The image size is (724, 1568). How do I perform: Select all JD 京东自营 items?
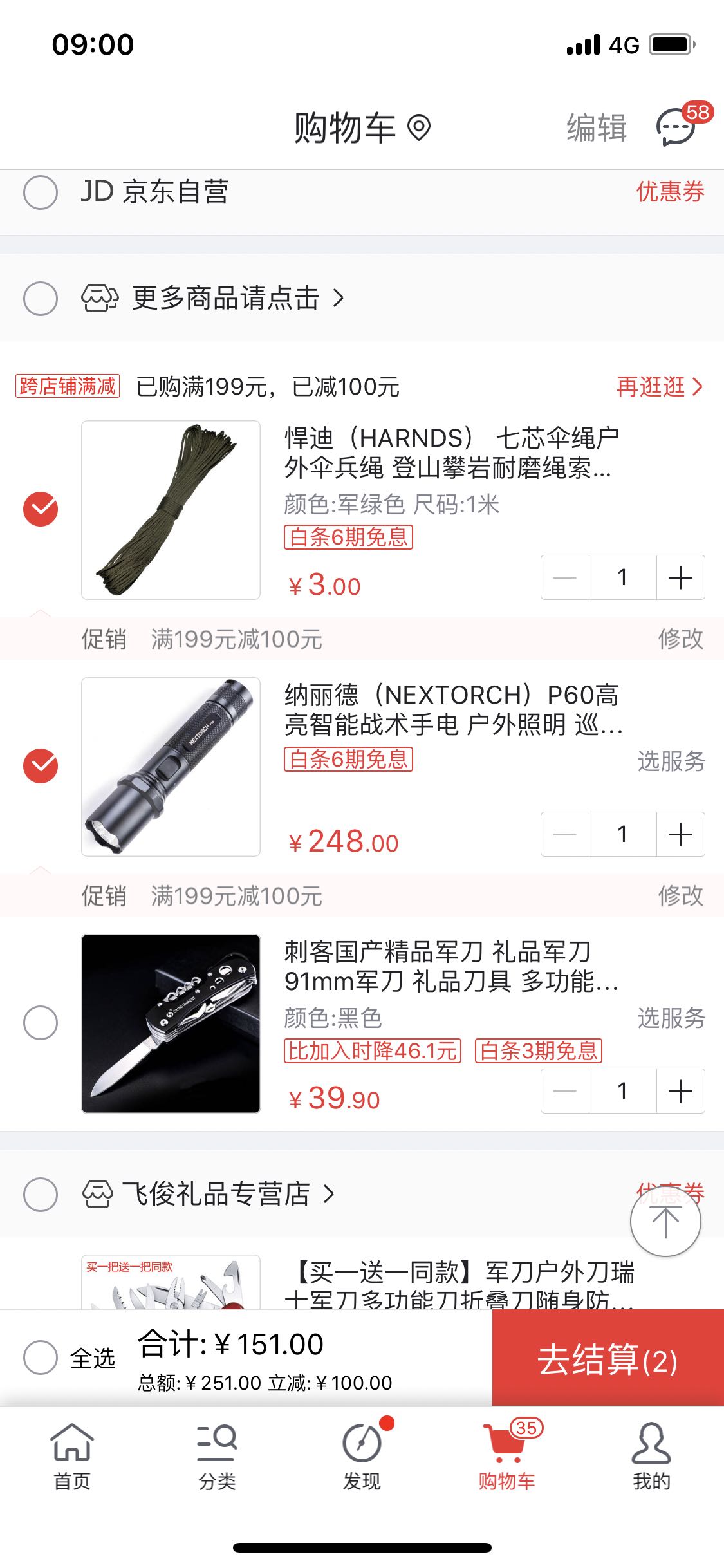(41, 192)
